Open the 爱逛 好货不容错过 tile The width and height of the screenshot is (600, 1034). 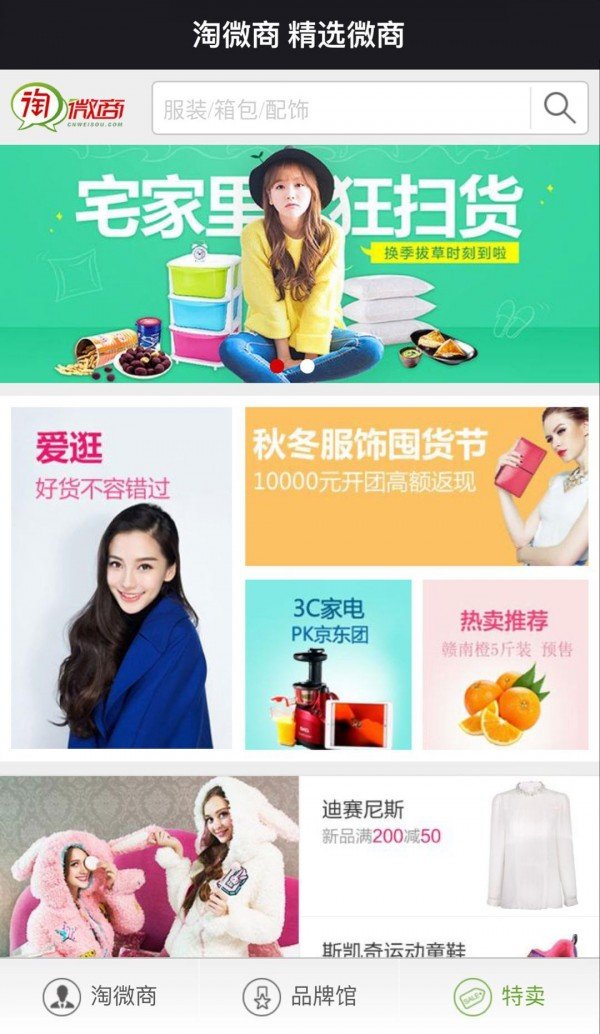tap(121, 577)
